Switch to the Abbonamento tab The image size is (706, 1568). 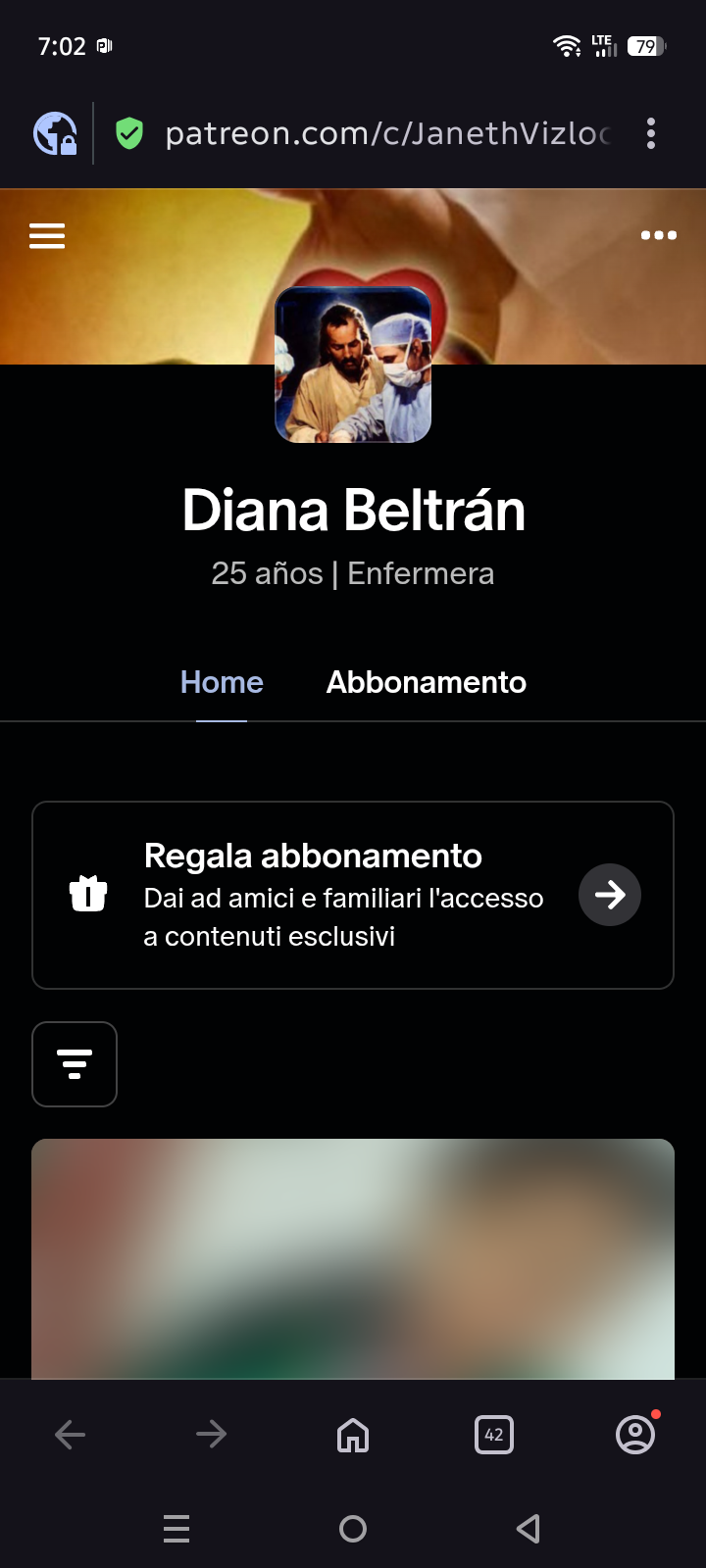point(426,682)
